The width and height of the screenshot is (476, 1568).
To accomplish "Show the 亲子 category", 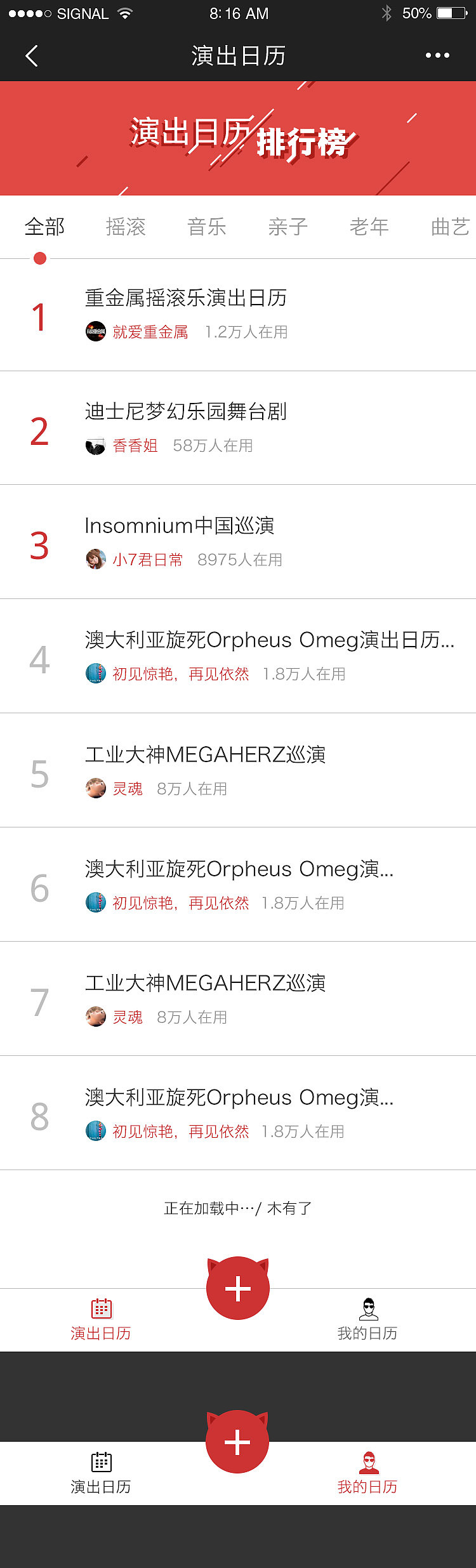I will 288,227.
